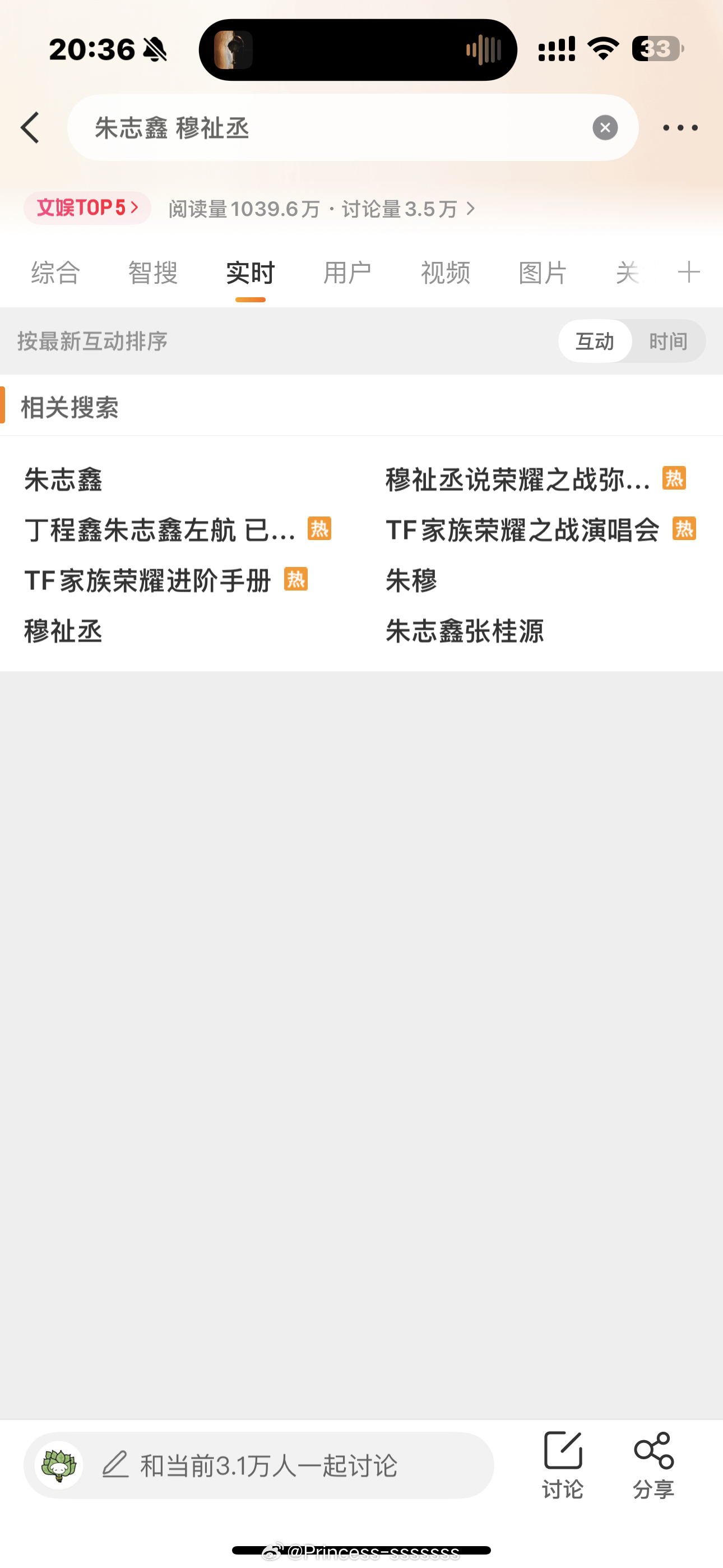Click the back arrow to exit search

30,128
